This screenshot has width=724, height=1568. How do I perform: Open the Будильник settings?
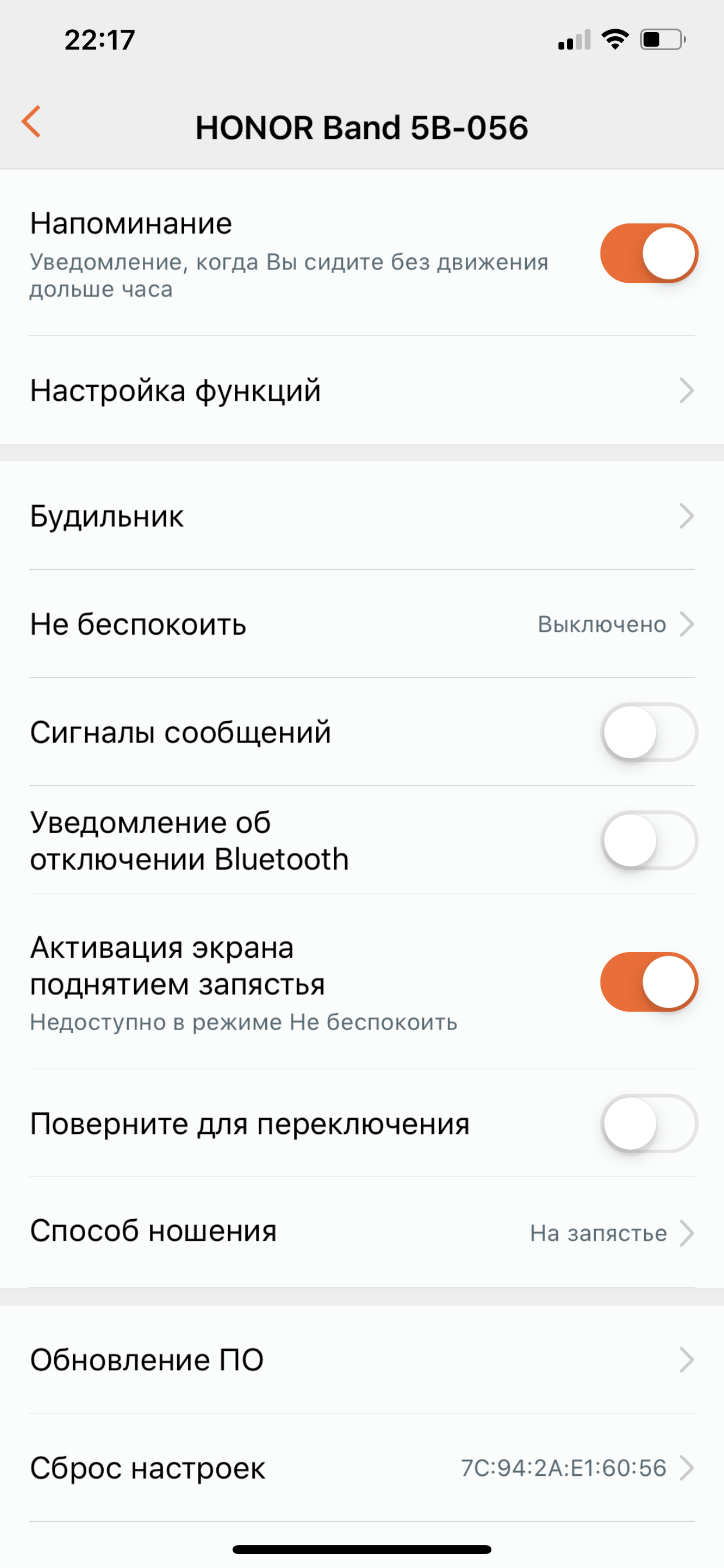[361, 516]
